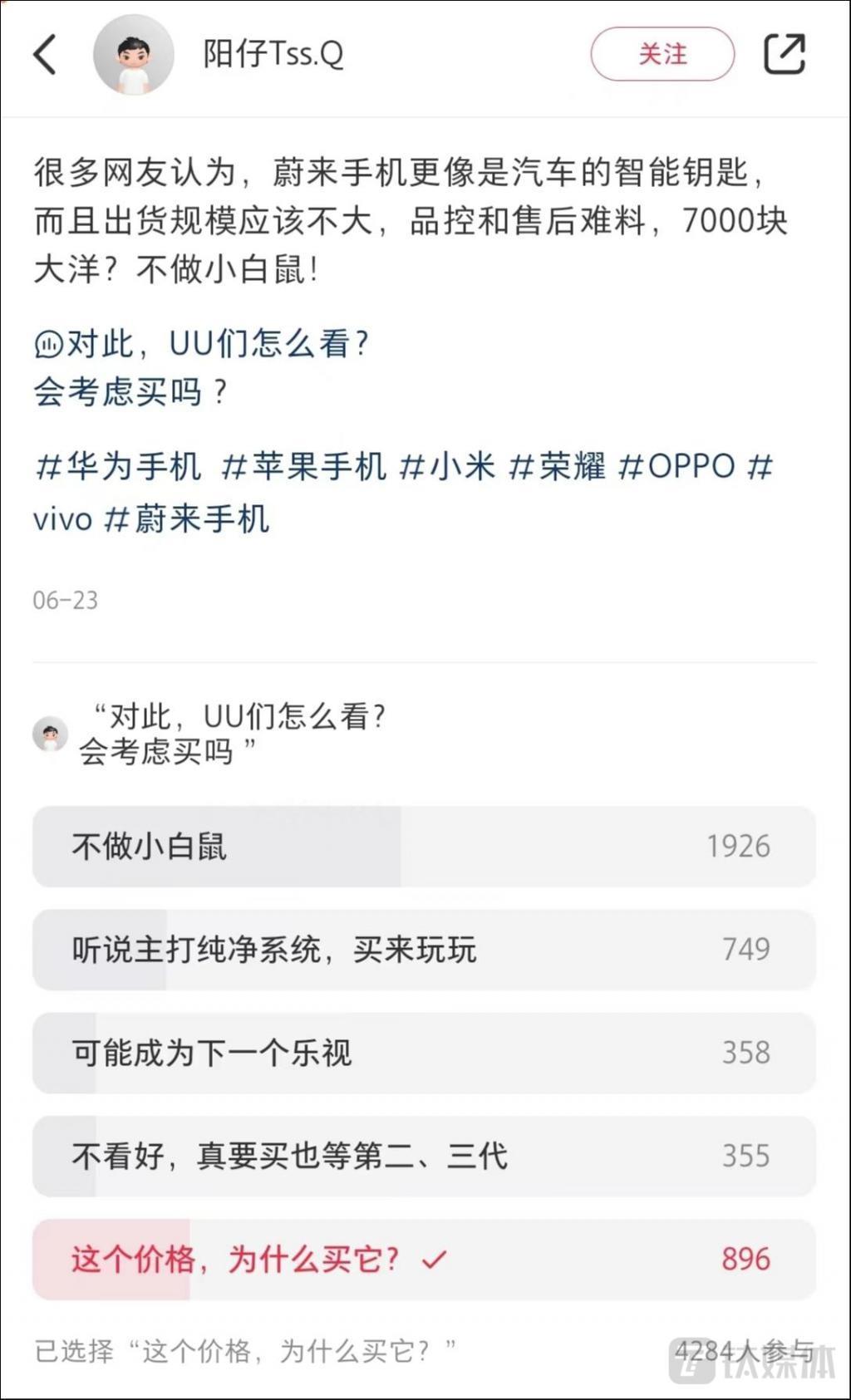Tap the speech-bubble icon before 对此，UU们怎么看
Screen dimensions: 851x1400
pos(47,343)
